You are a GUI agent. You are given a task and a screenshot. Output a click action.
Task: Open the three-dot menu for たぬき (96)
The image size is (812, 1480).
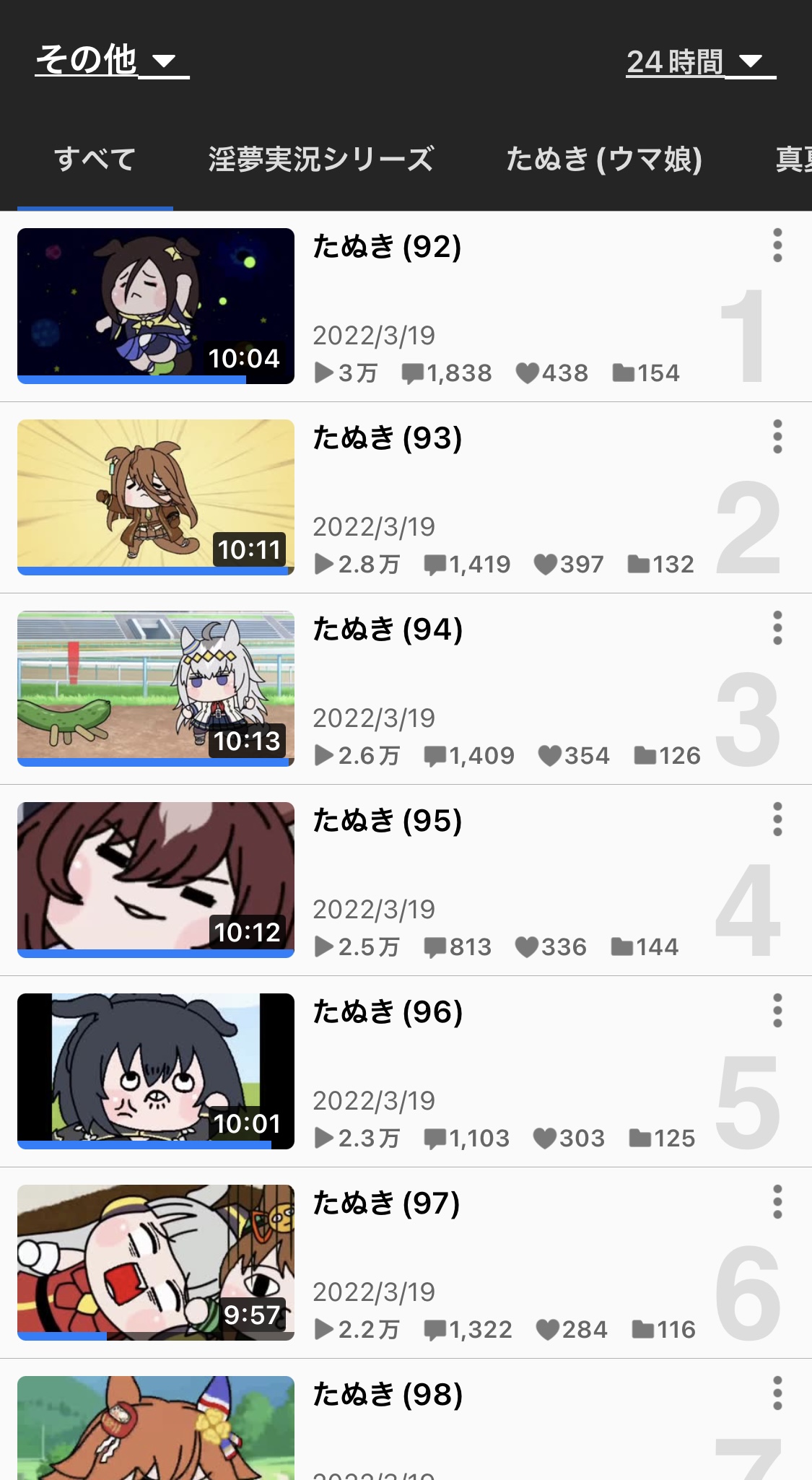click(x=777, y=1011)
